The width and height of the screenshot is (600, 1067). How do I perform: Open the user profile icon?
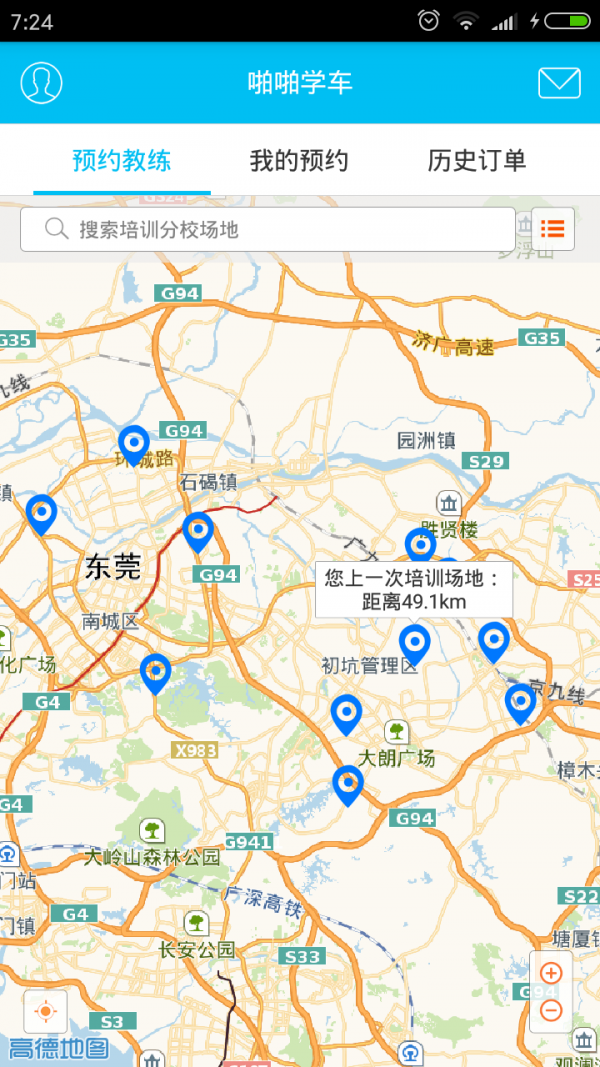(x=41, y=83)
